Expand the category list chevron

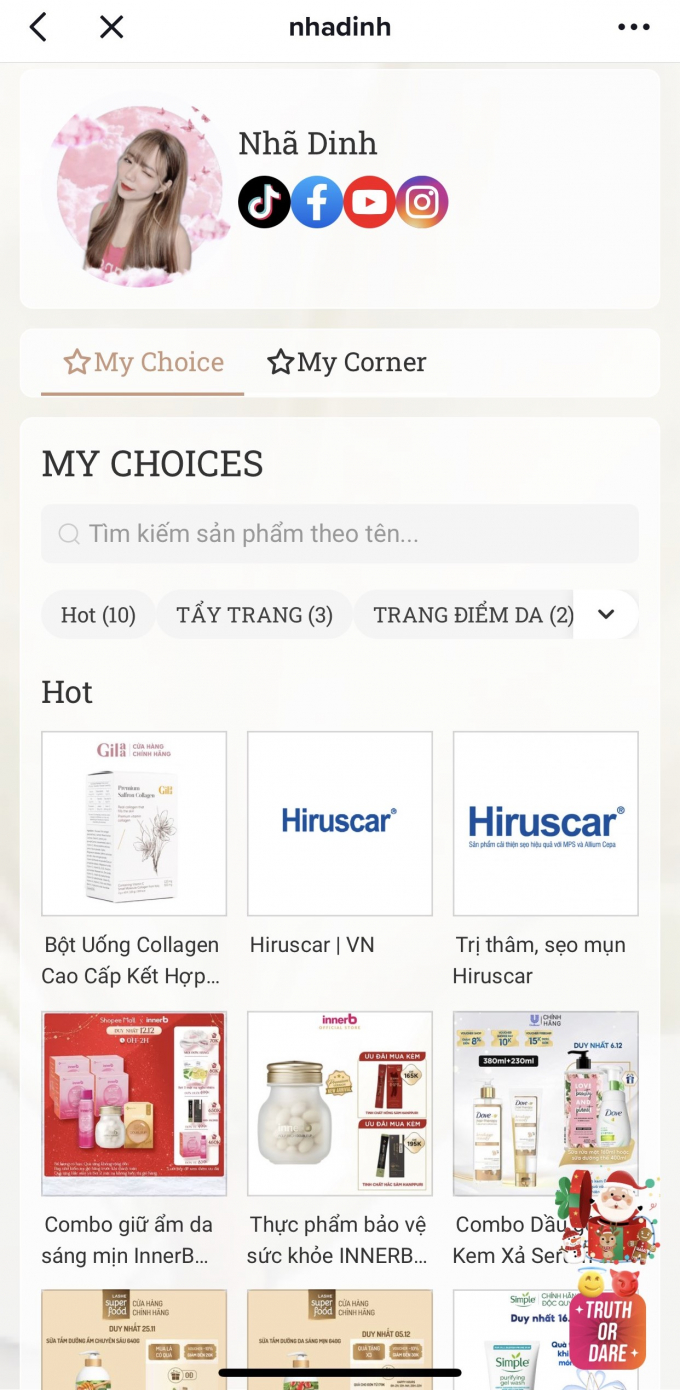[x=606, y=614]
